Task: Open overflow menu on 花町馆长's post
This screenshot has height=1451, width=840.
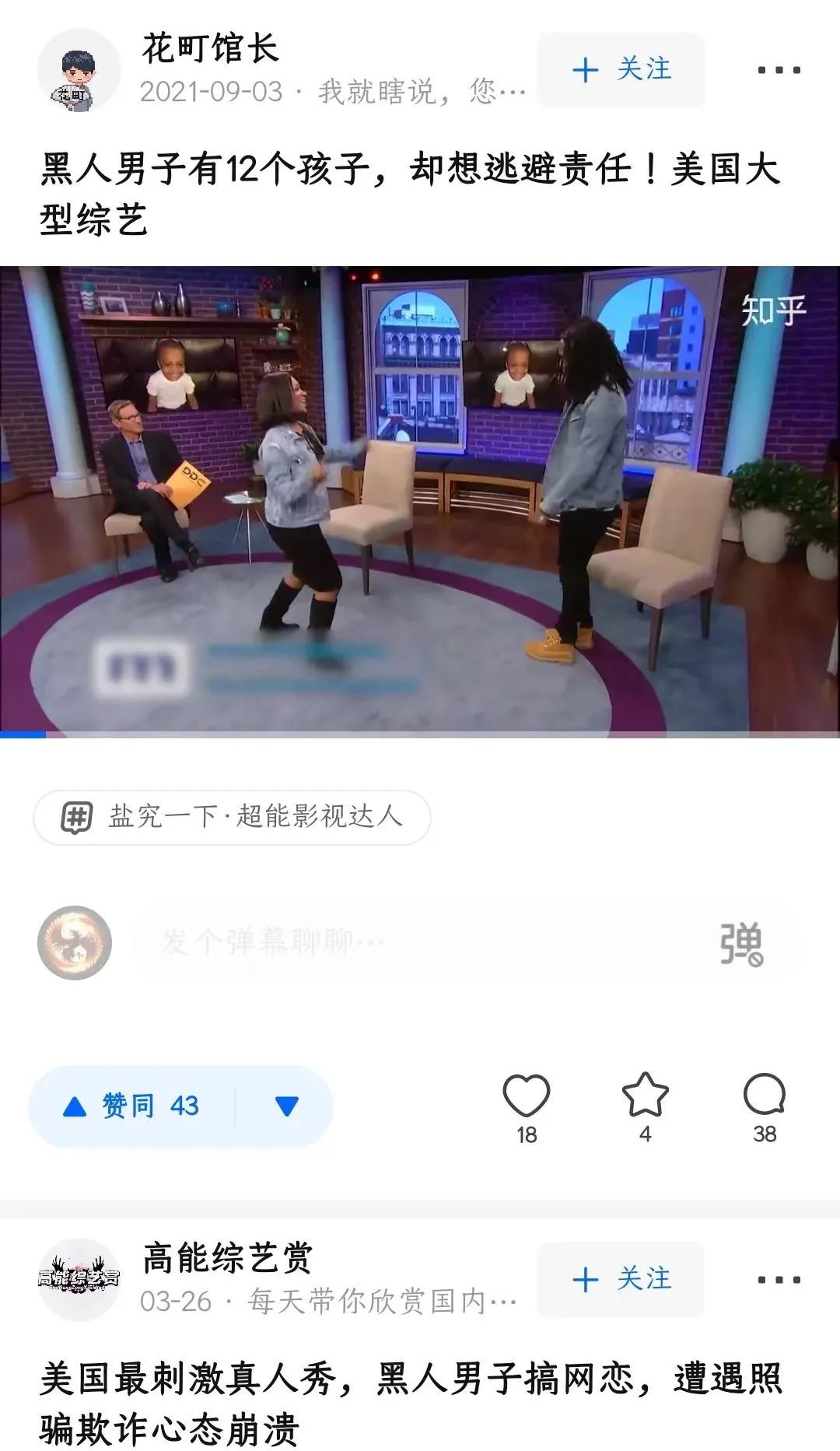Action: [x=779, y=70]
